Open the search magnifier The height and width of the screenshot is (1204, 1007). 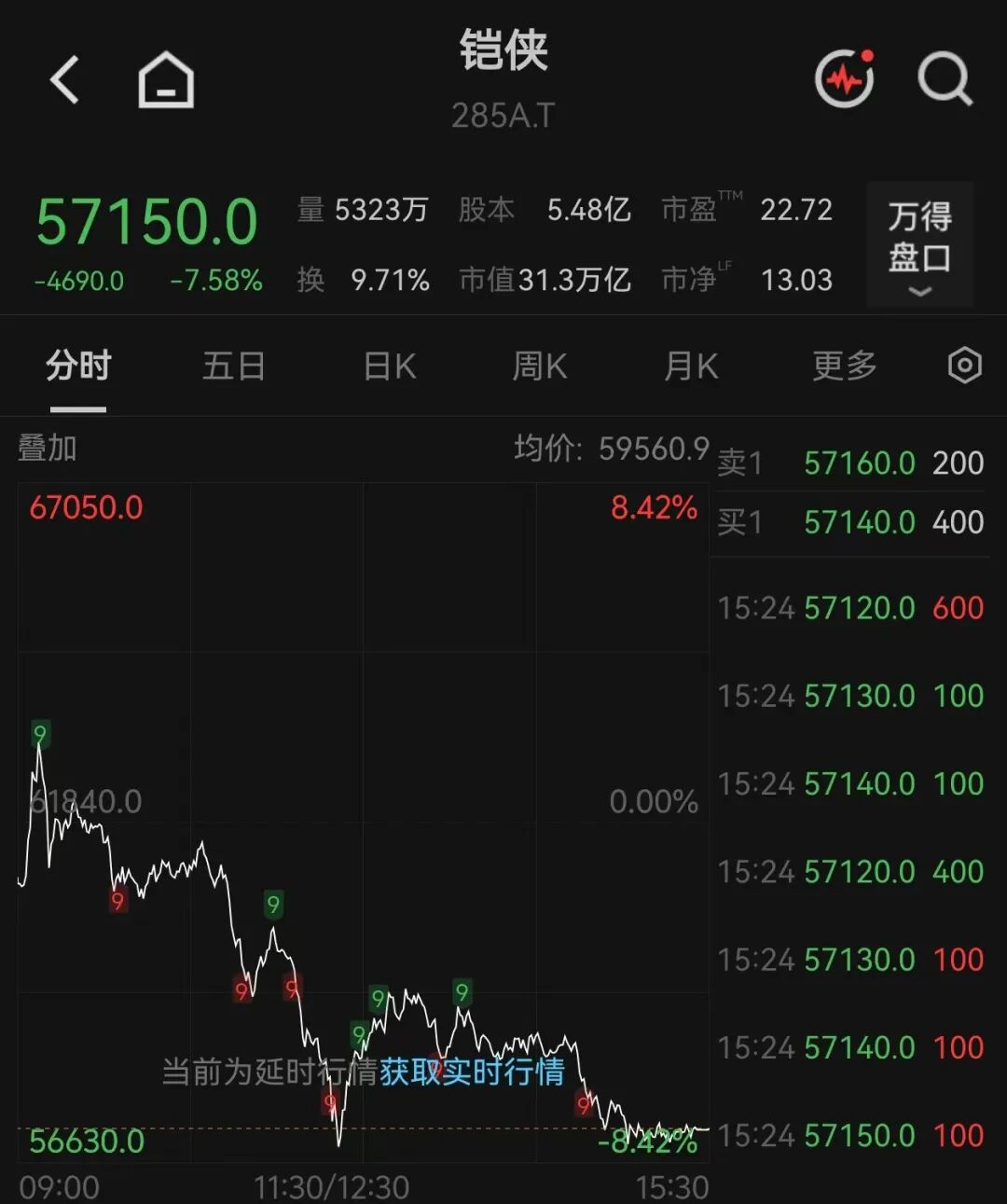(945, 79)
